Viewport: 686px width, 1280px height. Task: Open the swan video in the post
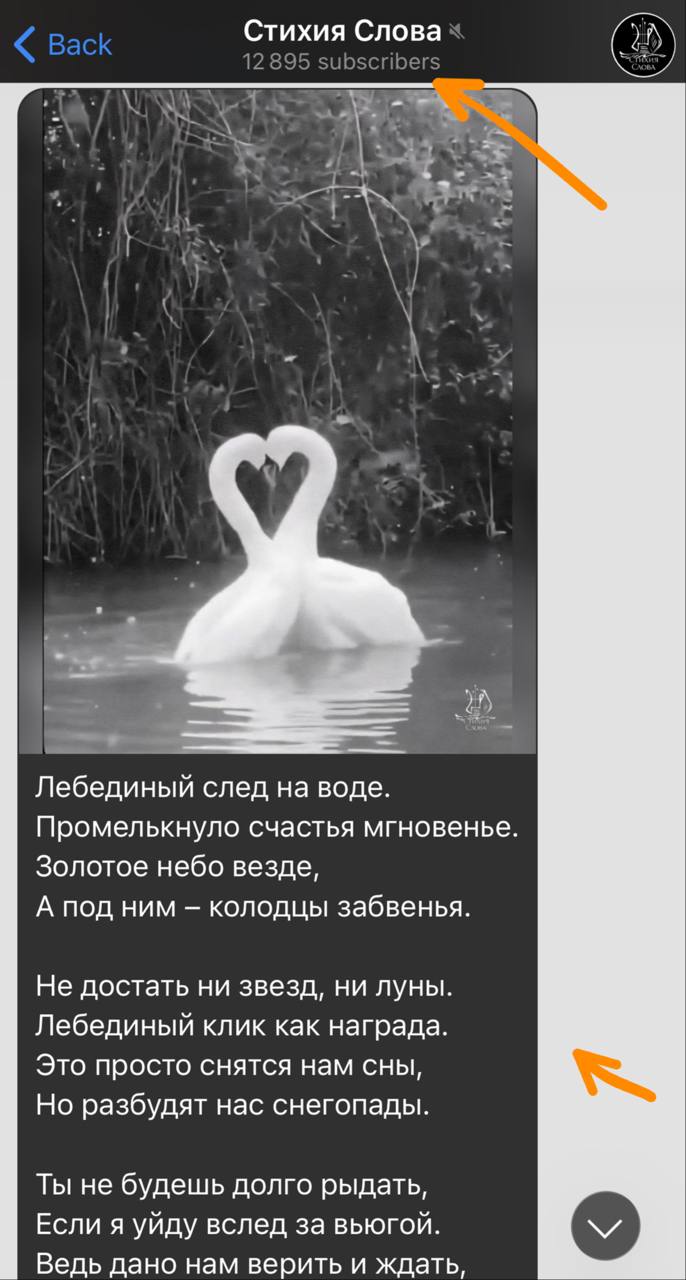point(278,420)
